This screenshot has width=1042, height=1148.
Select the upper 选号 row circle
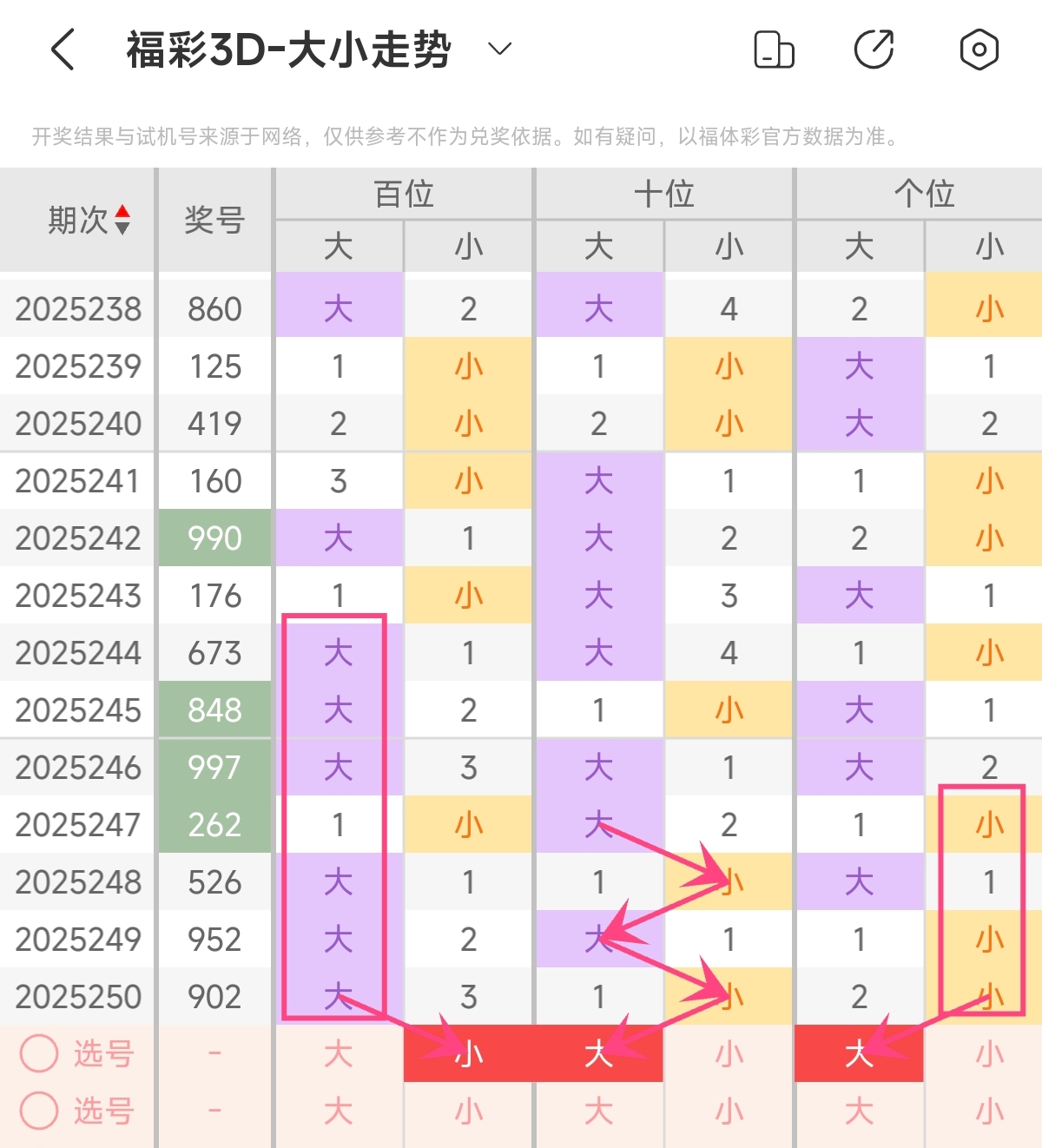click(x=39, y=1053)
